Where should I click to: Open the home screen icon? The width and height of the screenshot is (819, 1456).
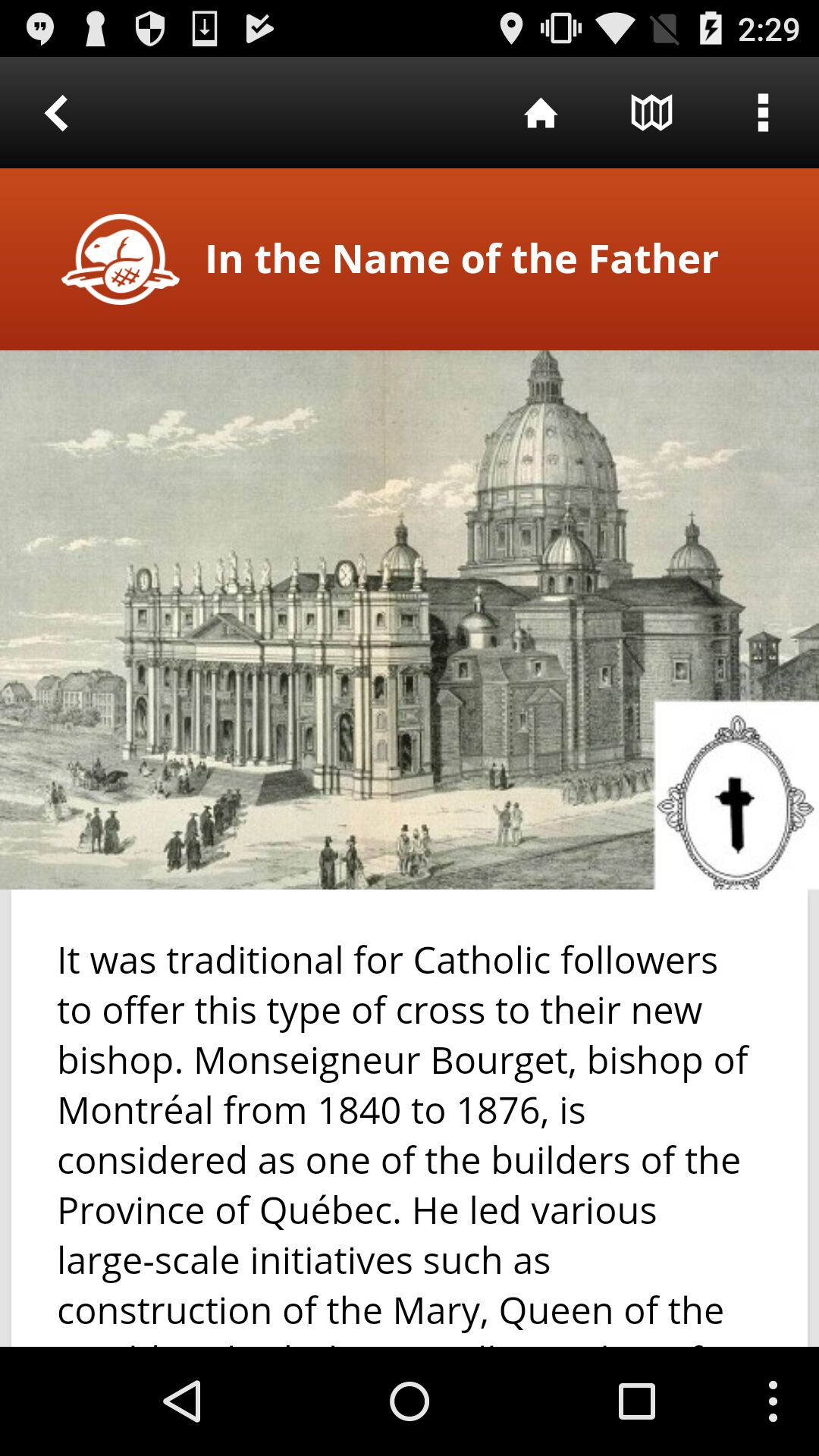click(541, 113)
